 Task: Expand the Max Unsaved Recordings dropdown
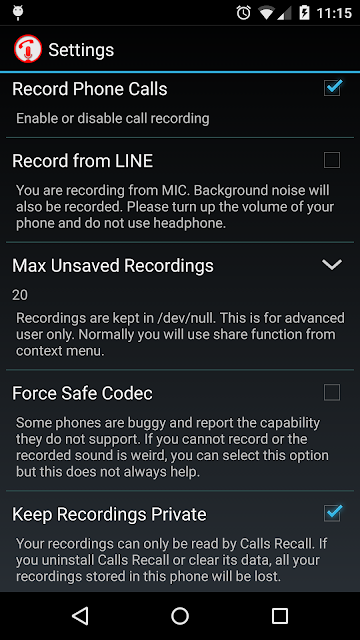tap(332, 265)
